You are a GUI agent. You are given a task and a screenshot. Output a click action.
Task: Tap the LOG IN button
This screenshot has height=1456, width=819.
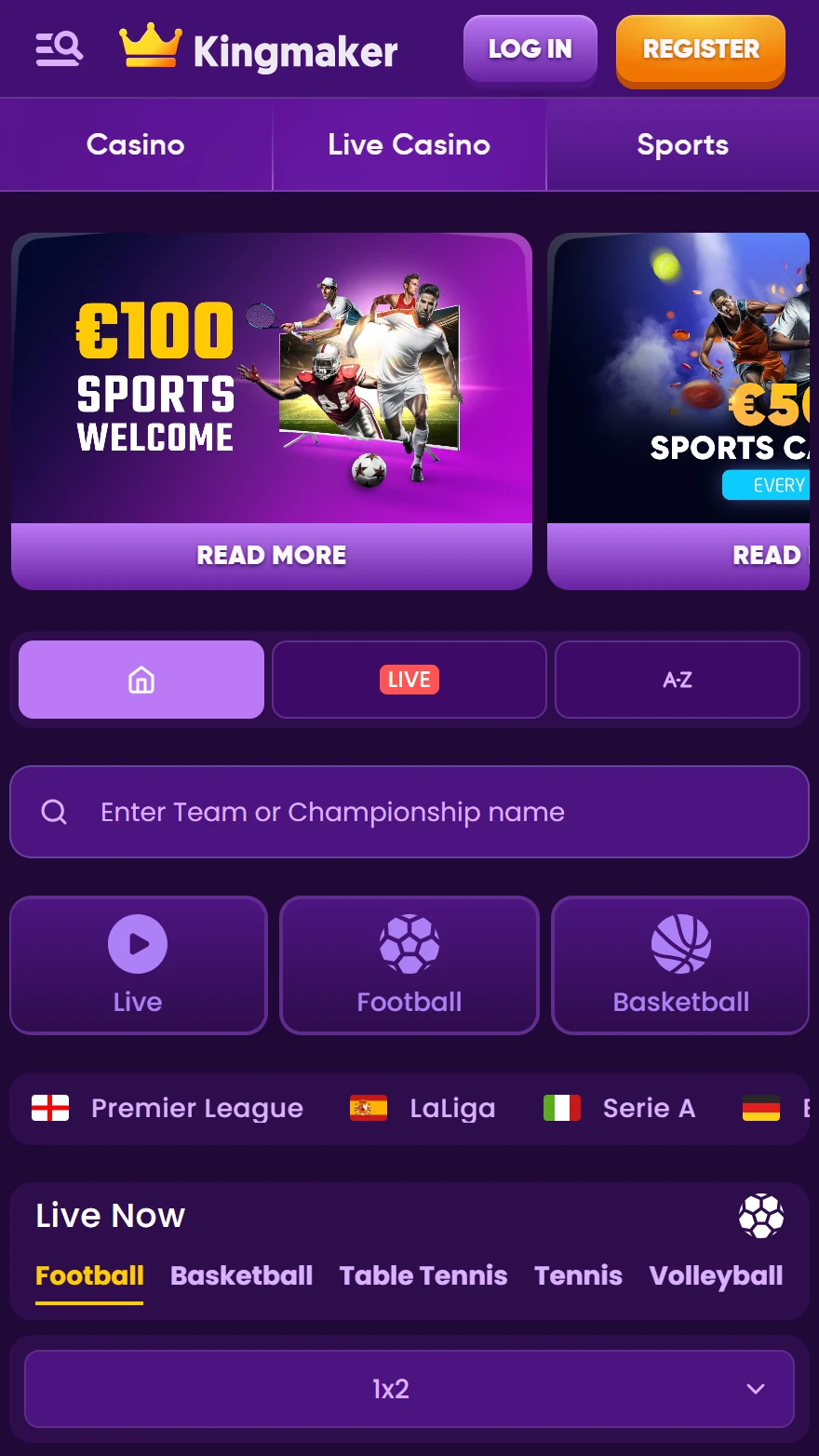point(530,49)
